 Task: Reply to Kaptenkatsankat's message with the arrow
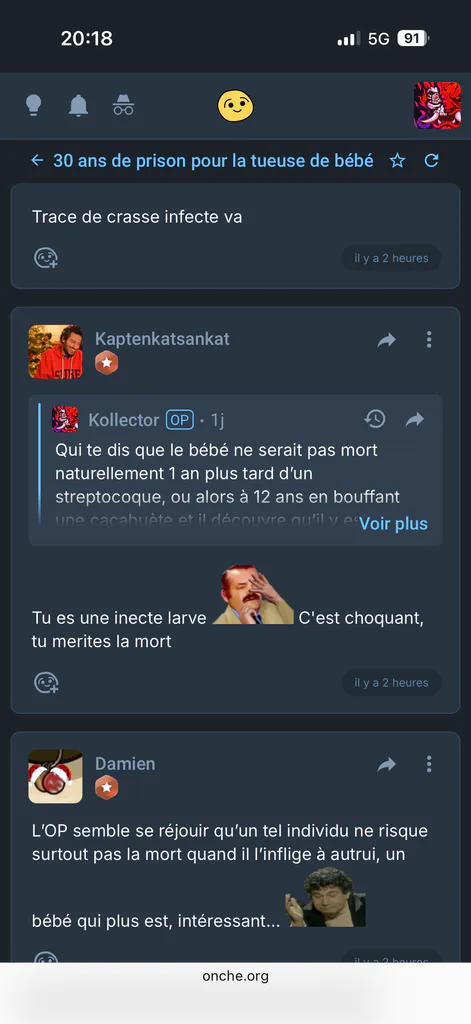click(387, 340)
